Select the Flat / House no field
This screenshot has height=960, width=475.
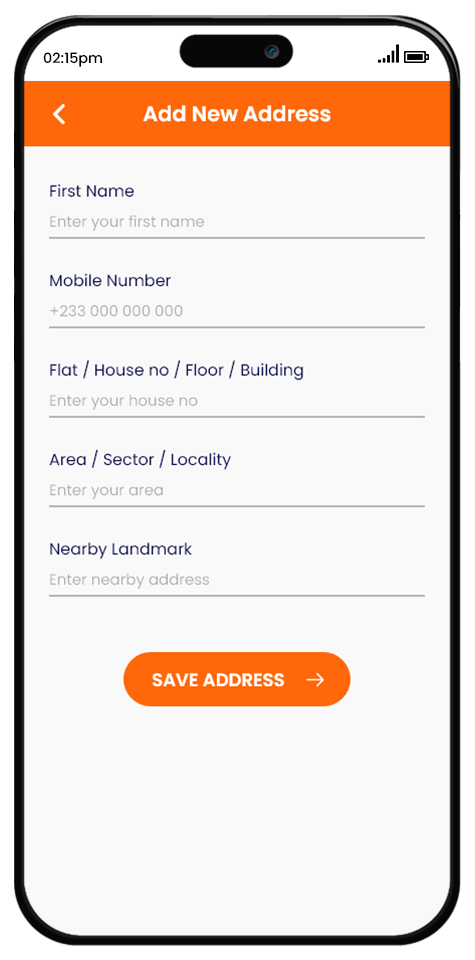point(236,401)
